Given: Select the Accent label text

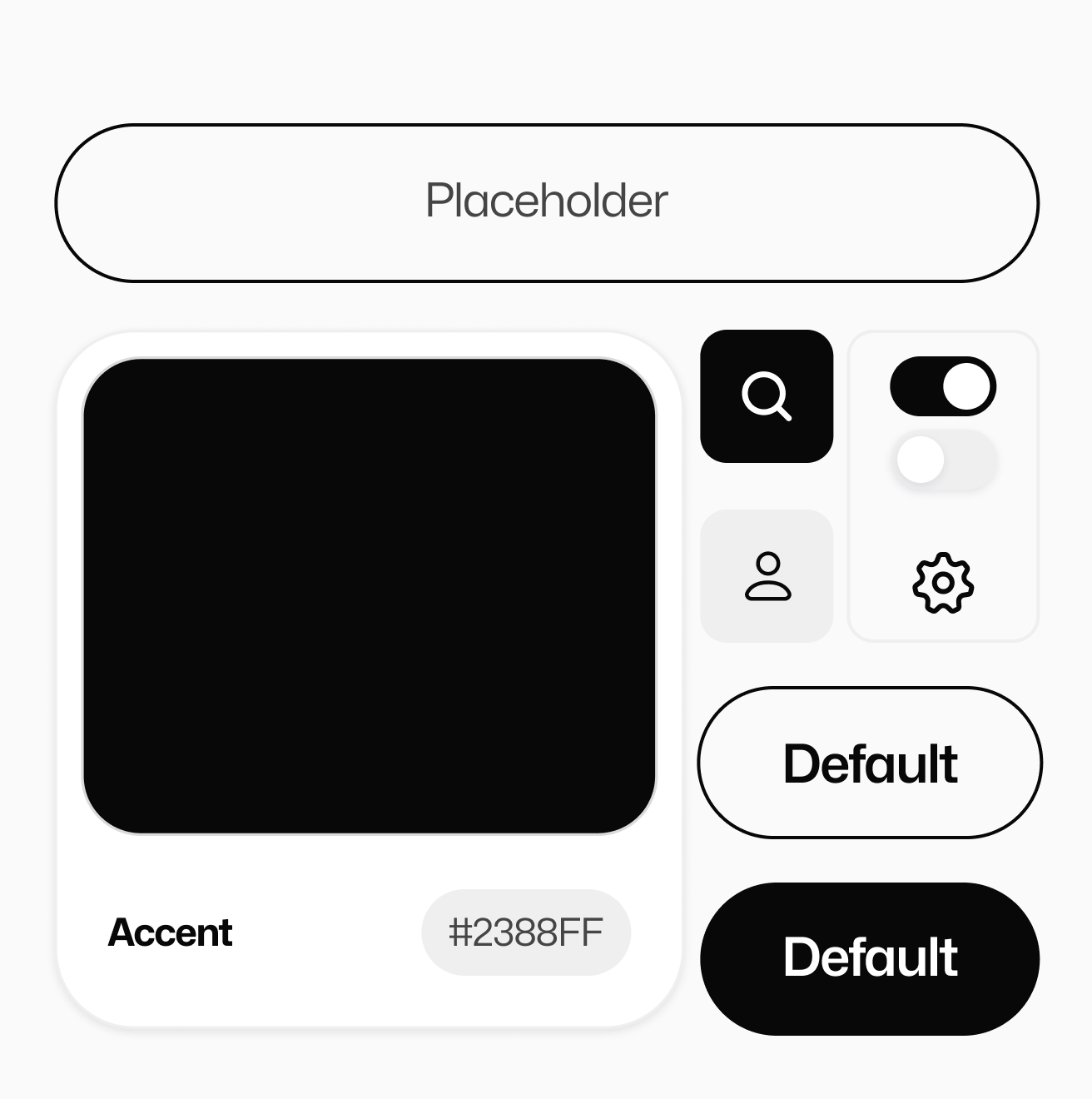Looking at the screenshot, I should tap(170, 932).
